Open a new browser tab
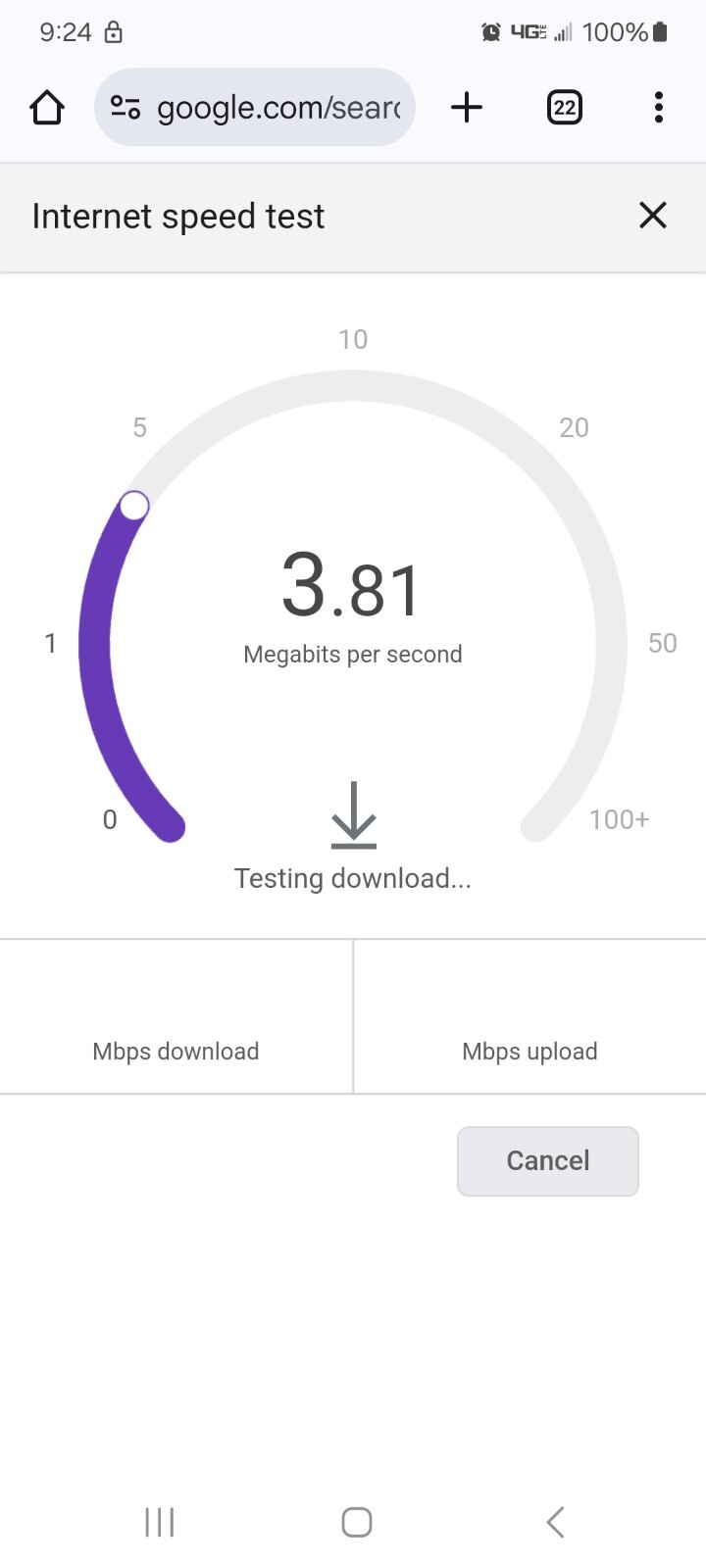Viewport: 706px width, 1568px height. 467,108
